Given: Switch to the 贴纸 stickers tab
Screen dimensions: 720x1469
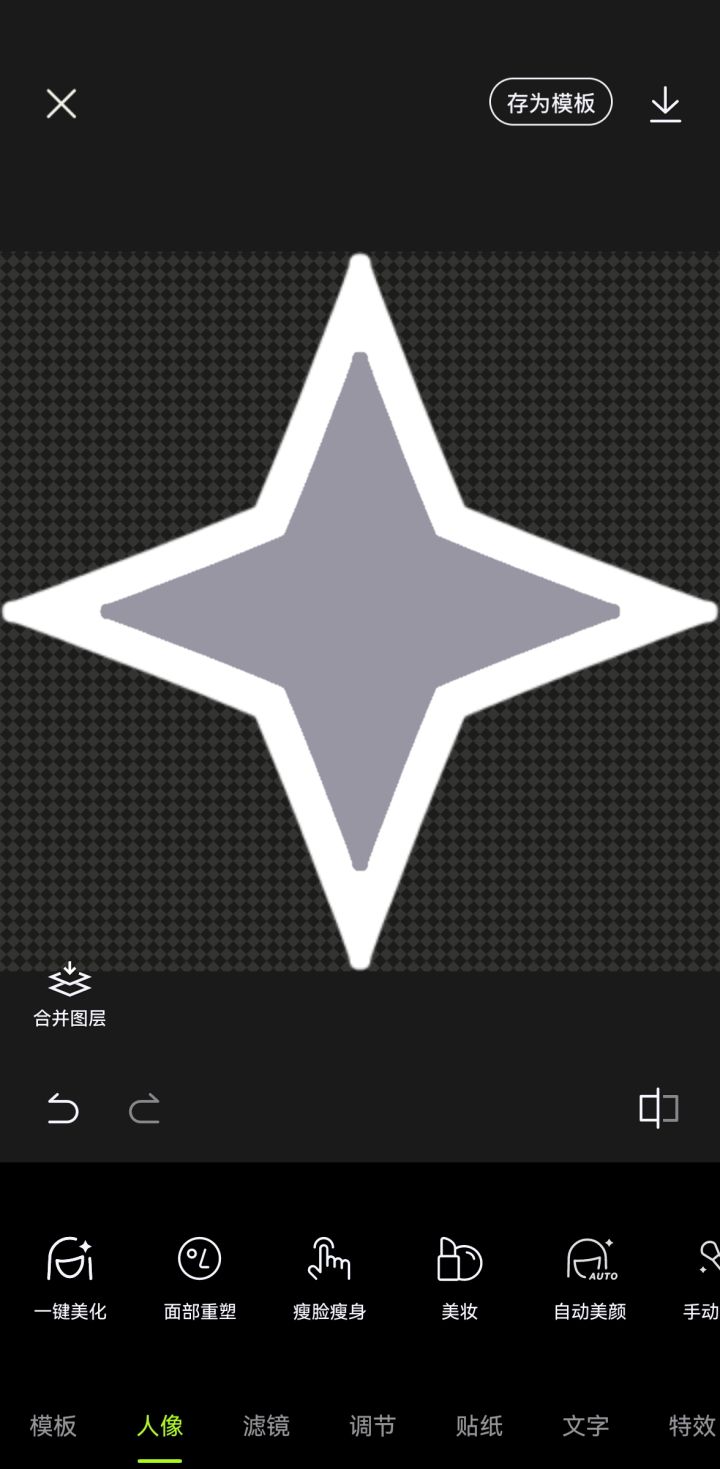Looking at the screenshot, I should click(479, 1427).
